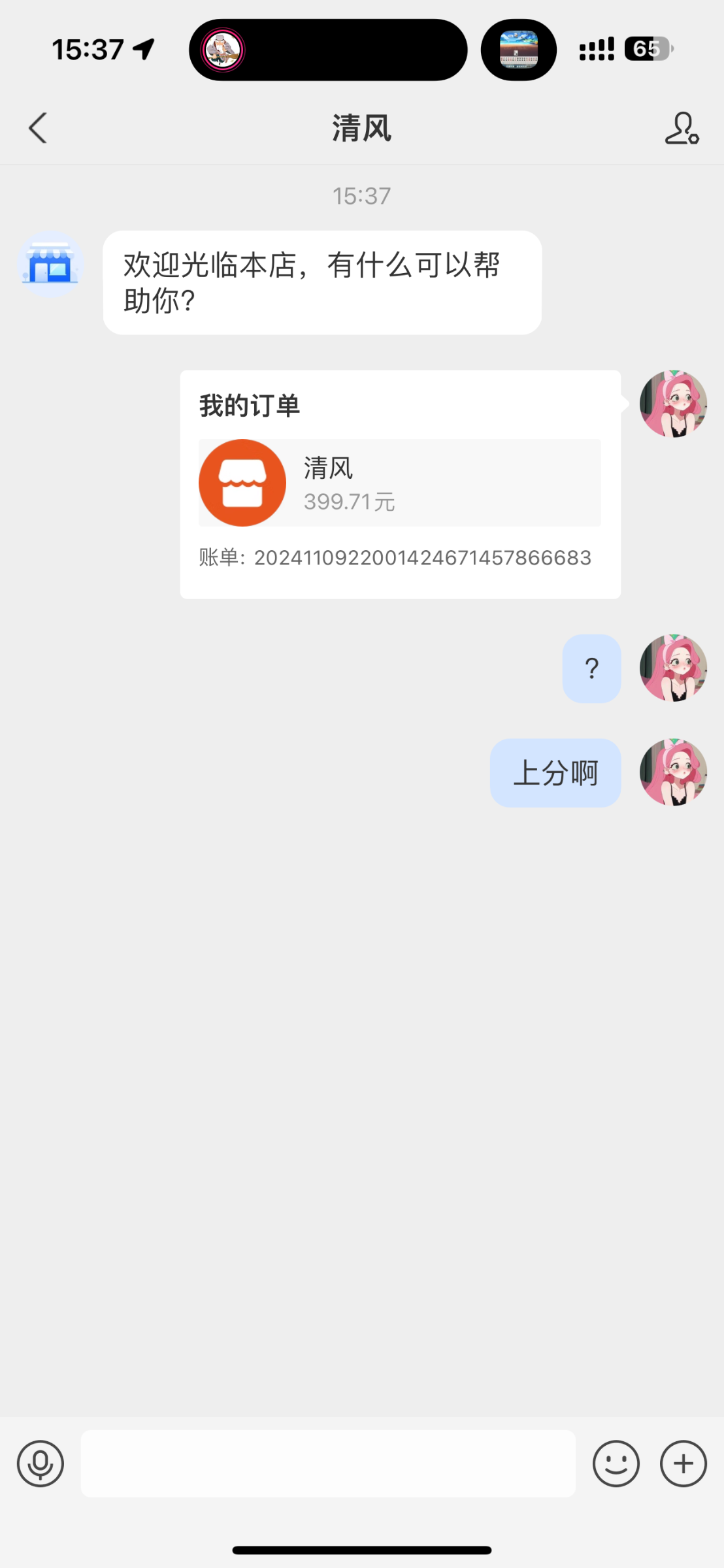Tap the battery level indicator showing 65

click(x=647, y=48)
